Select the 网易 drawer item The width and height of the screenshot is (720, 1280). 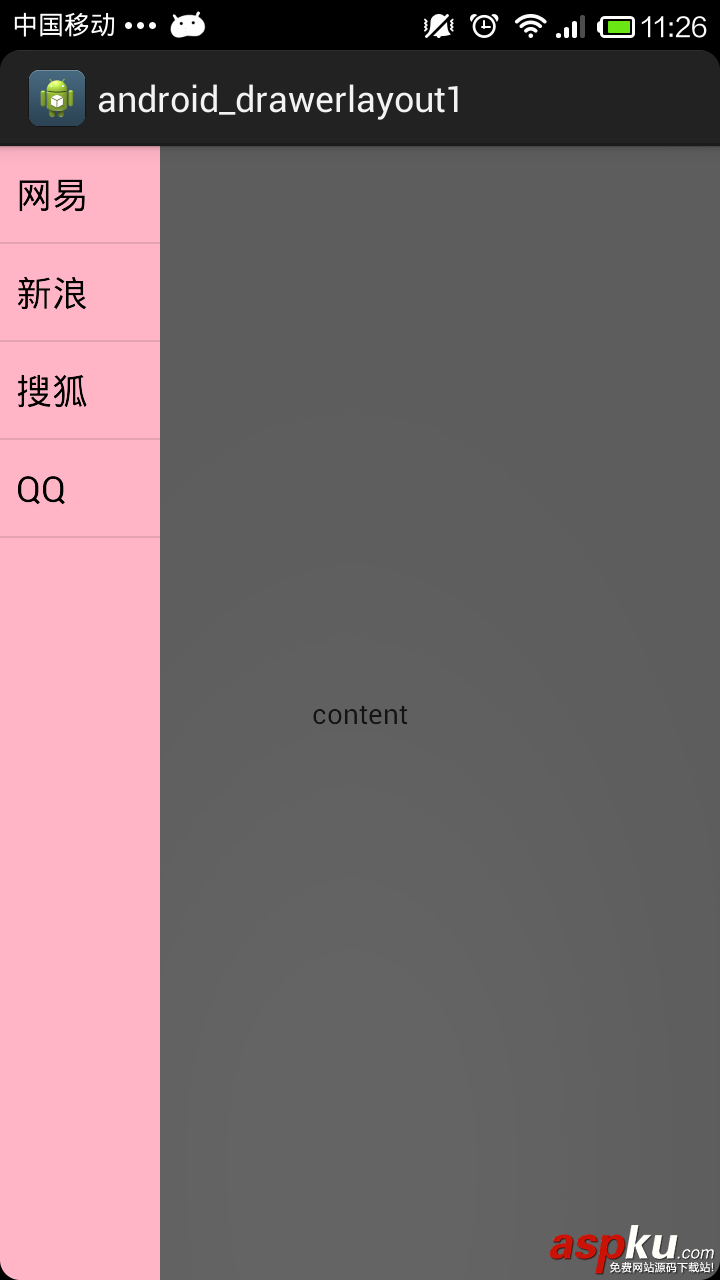coord(79,195)
